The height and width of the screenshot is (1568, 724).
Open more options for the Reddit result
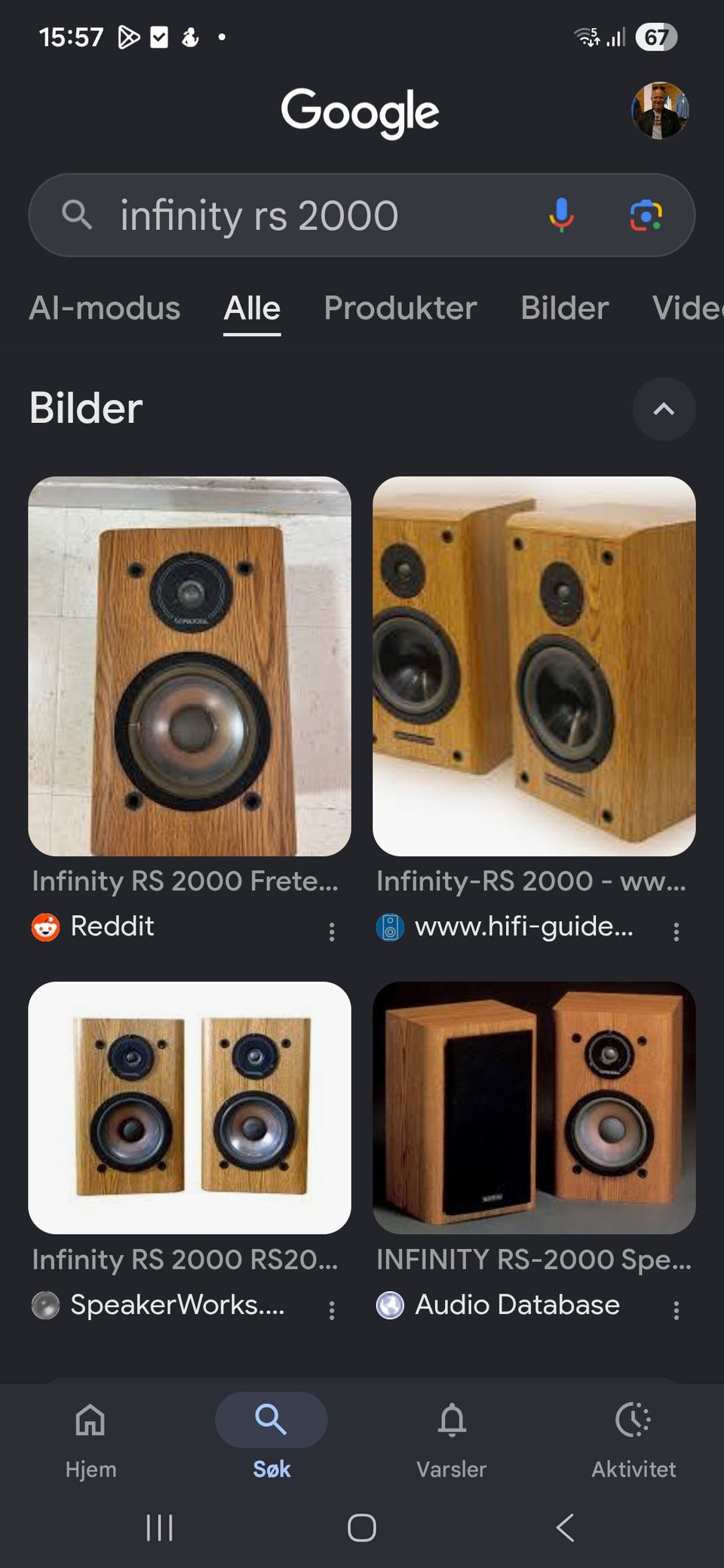coord(332,933)
